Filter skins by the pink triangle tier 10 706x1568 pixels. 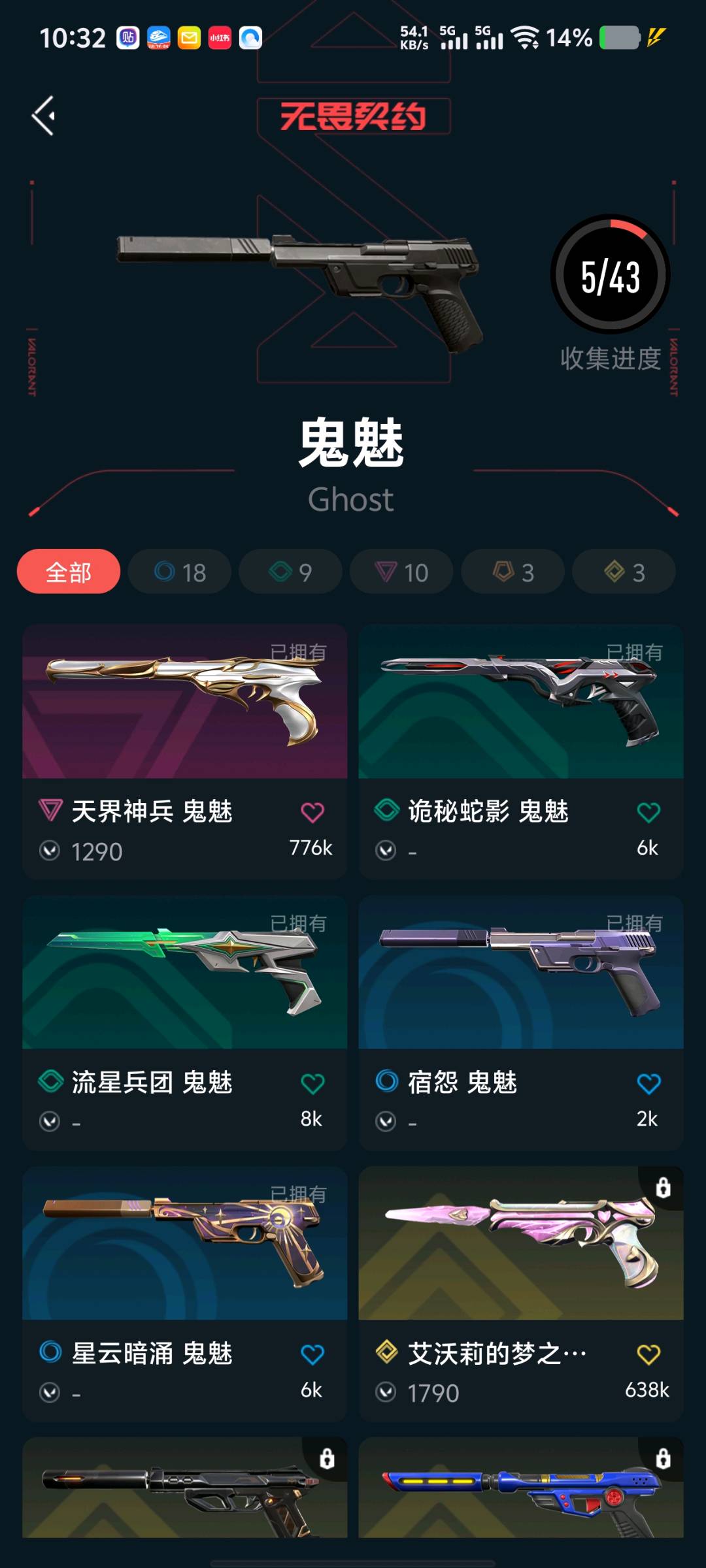point(401,572)
